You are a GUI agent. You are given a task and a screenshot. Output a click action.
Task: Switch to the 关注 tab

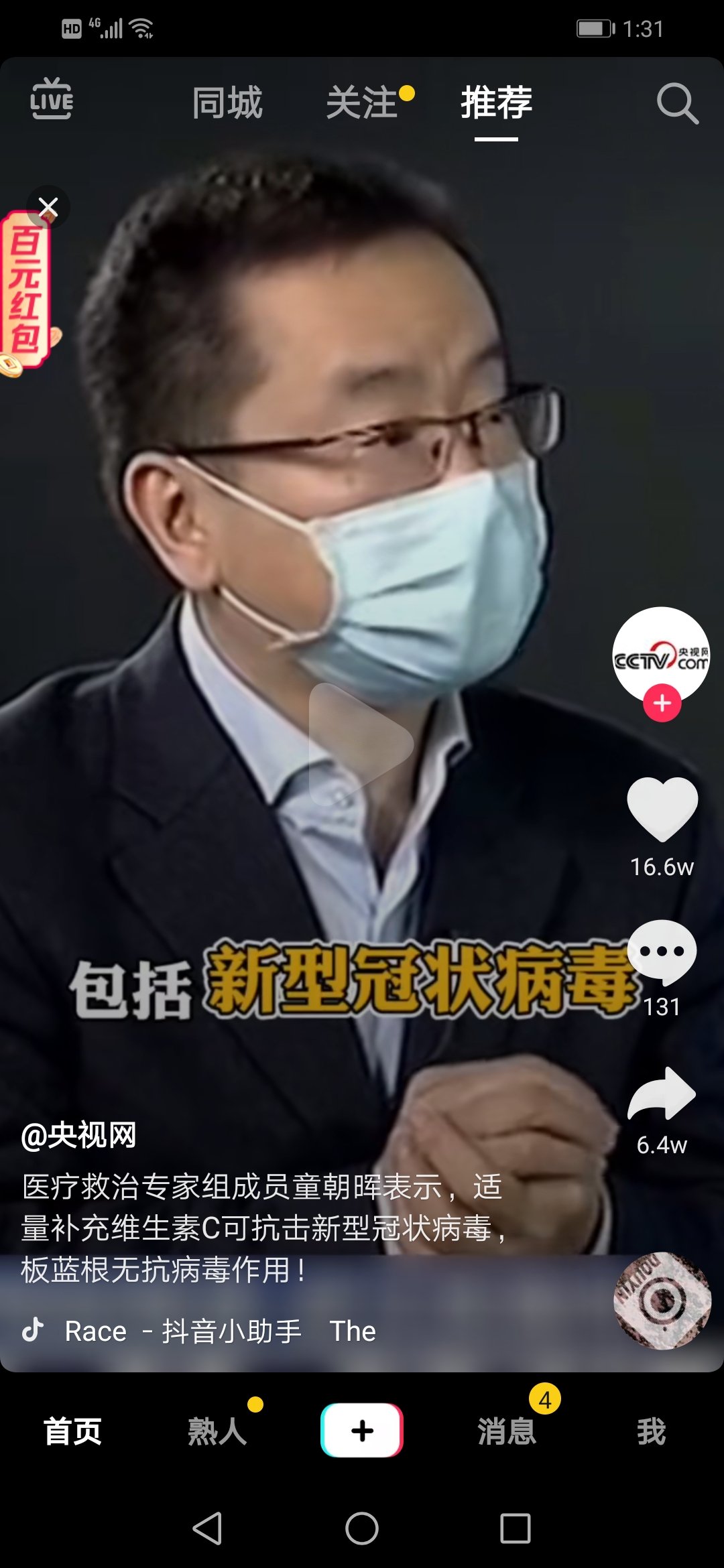coord(362,103)
